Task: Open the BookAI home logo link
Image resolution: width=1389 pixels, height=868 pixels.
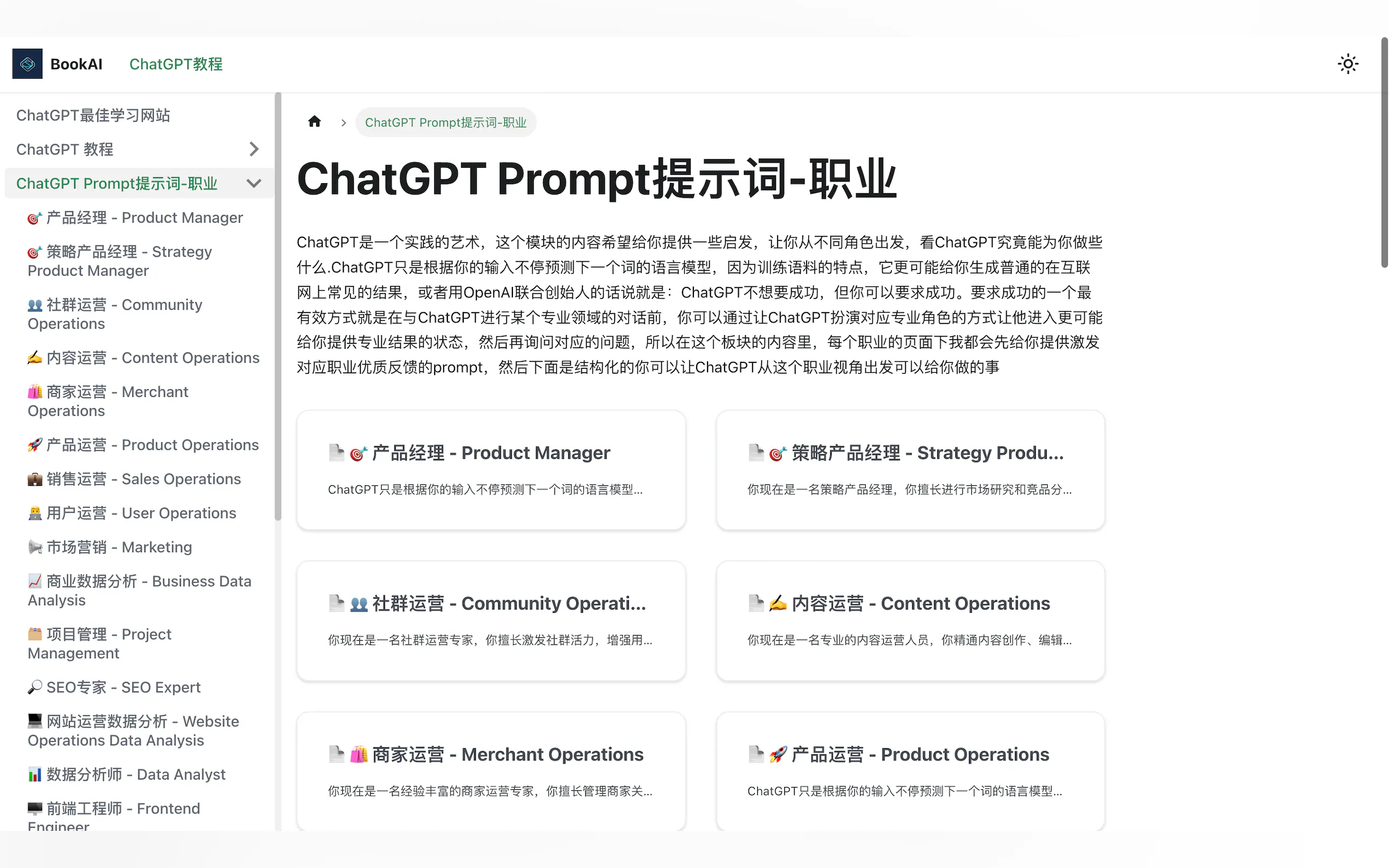Action: coord(57,64)
